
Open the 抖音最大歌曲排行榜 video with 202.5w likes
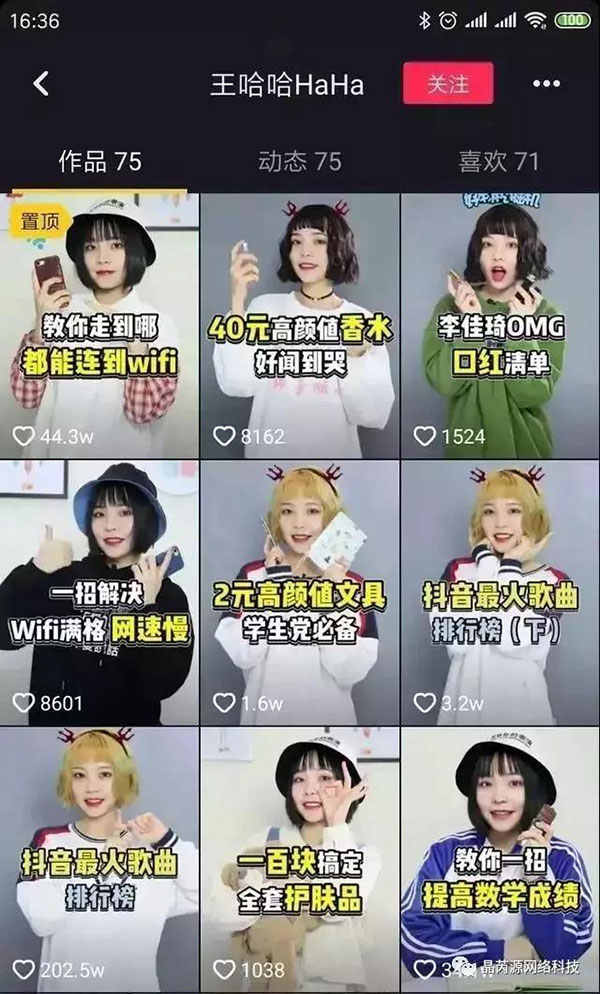[x=99, y=858]
